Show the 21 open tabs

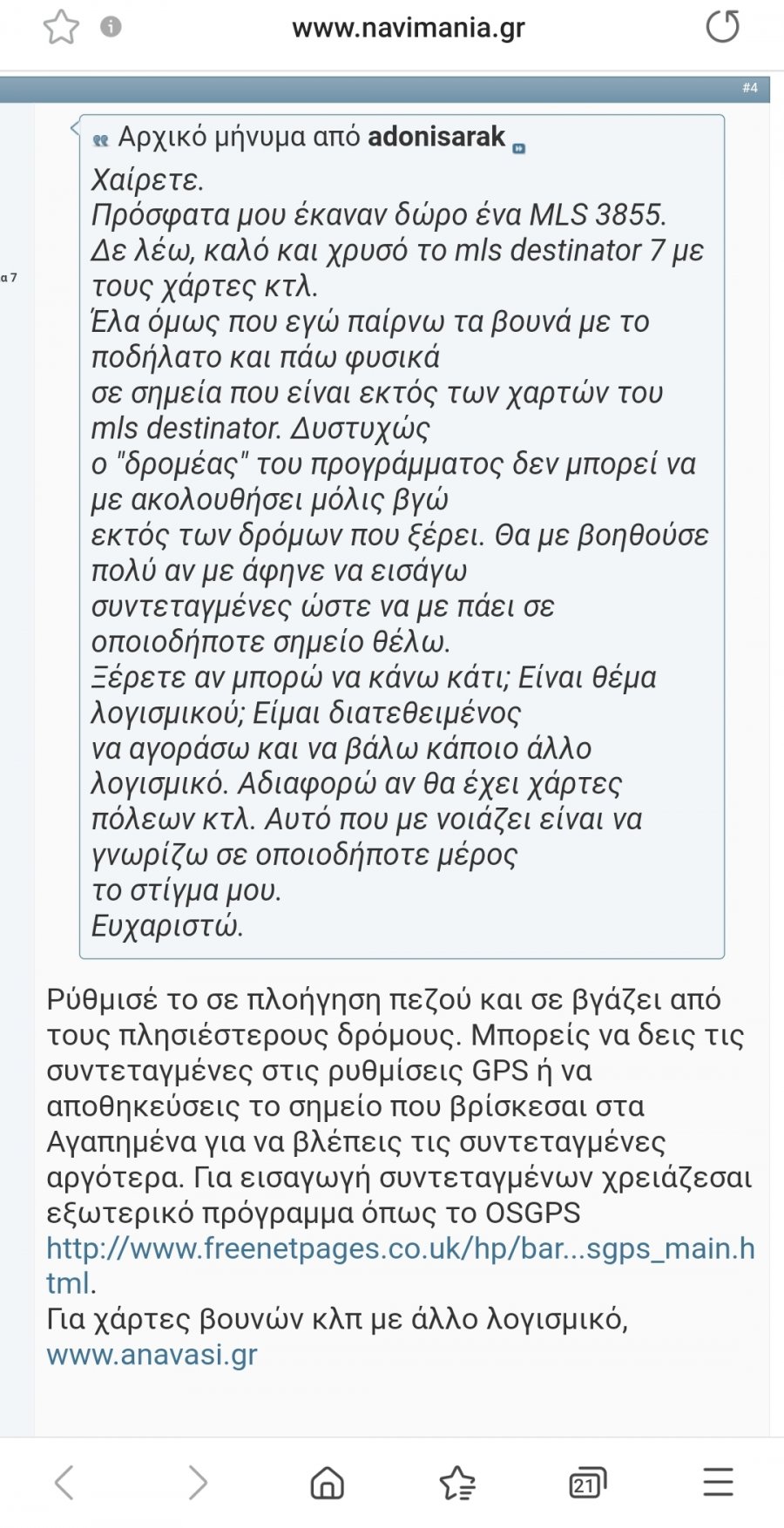pos(587,1483)
